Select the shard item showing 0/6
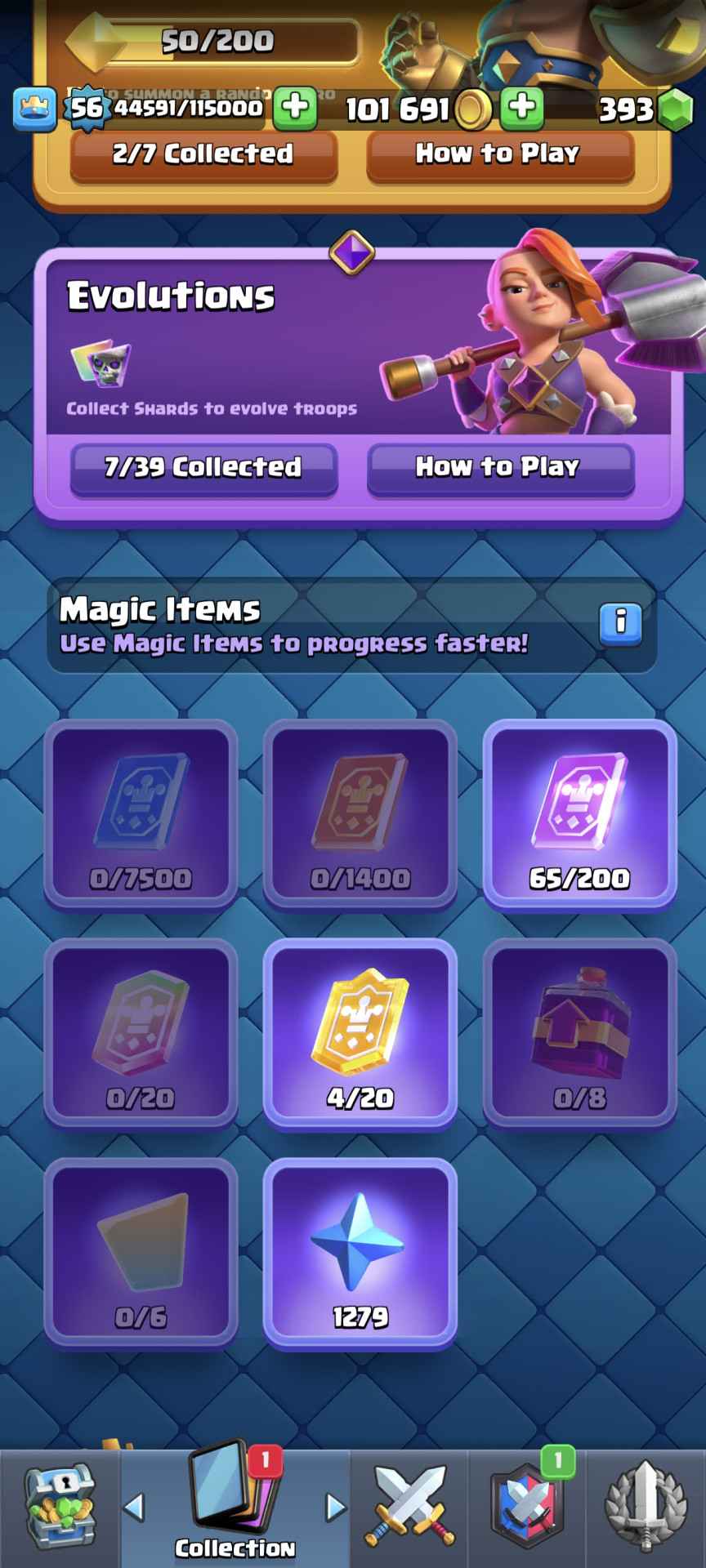This screenshot has width=706, height=1568. [x=141, y=1252]
